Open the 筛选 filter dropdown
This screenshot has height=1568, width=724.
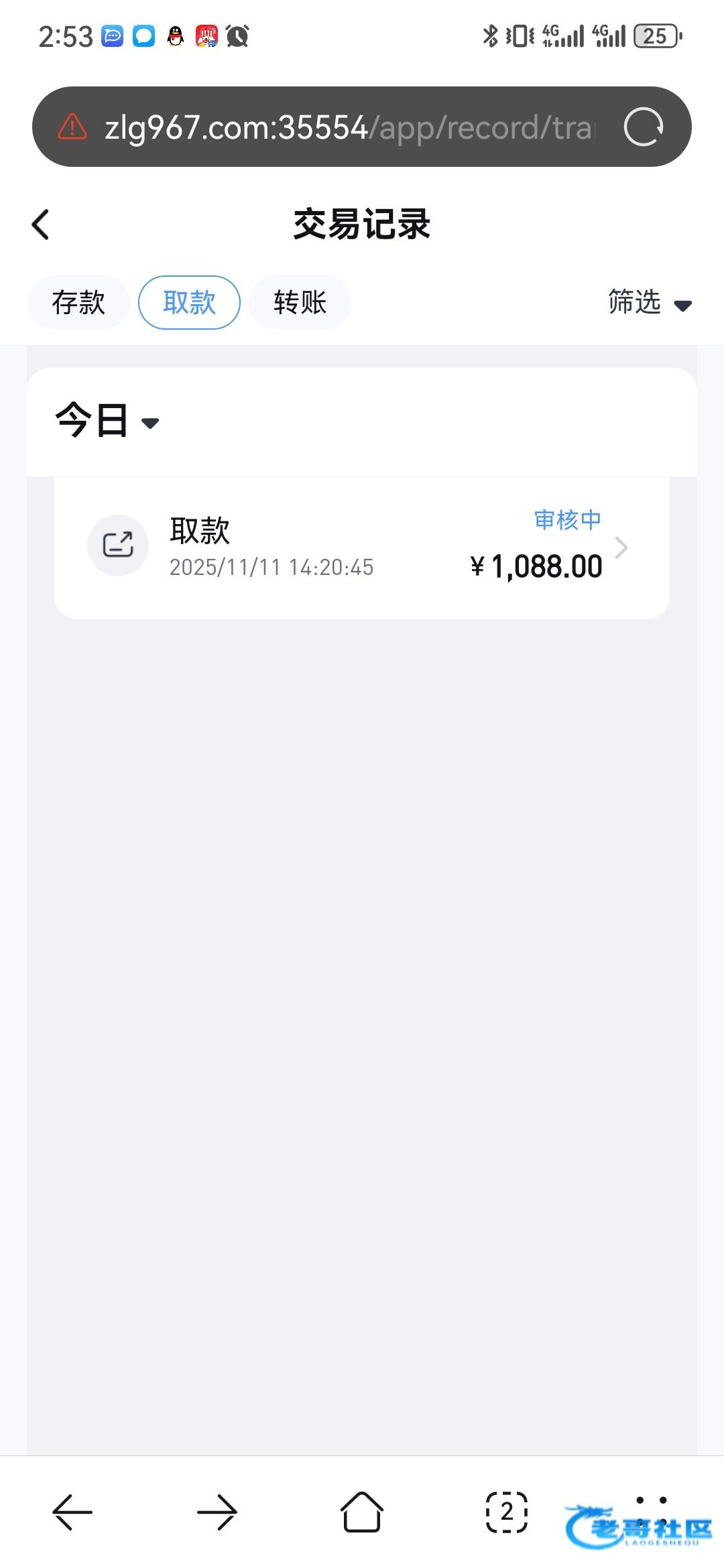tap(648, 303)
